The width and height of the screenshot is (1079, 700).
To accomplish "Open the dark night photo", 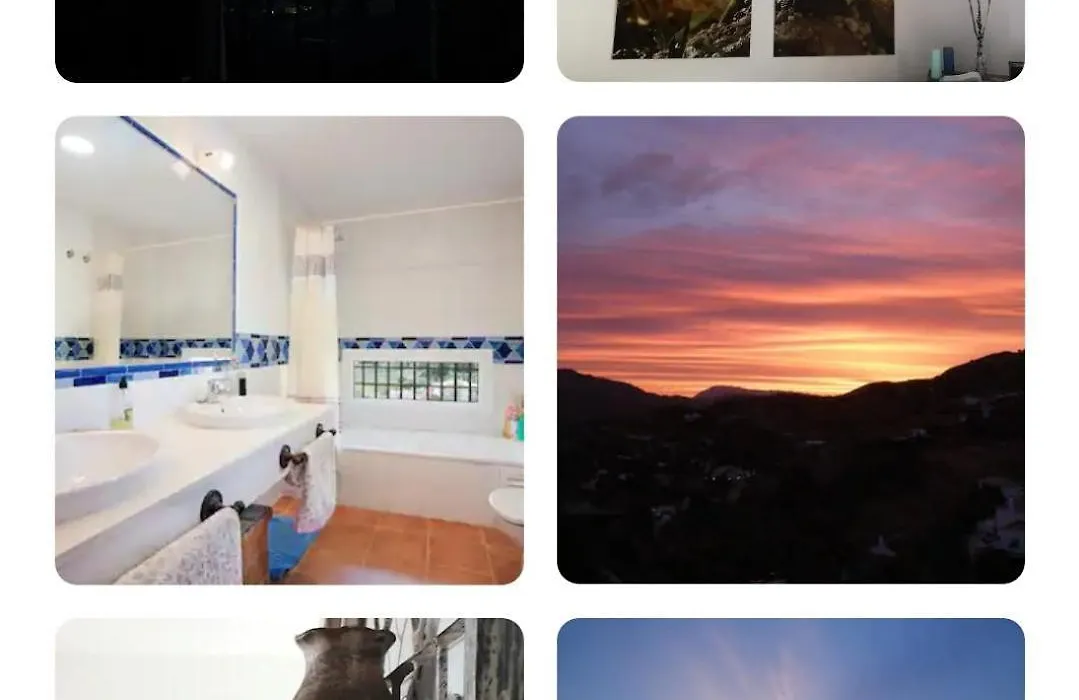I will (x=289, y=40).
